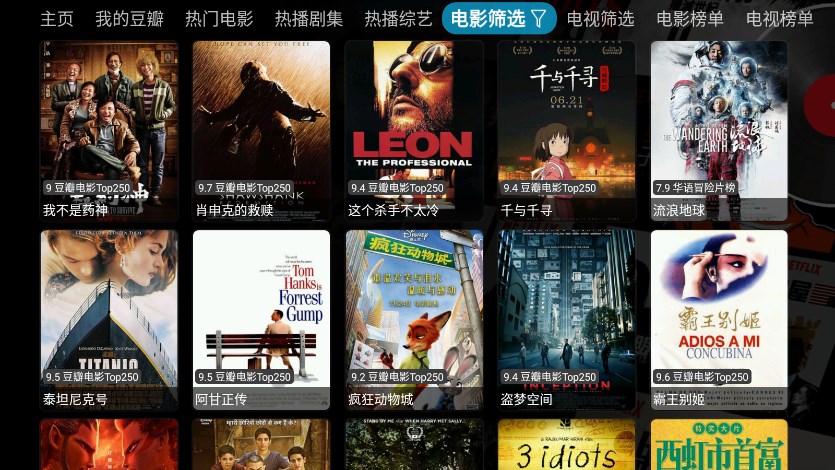Image resolution: width=835 pixels, height=470 pixels.
Task: Go to the 电视榜单 tab
Action: coord(779,19)
